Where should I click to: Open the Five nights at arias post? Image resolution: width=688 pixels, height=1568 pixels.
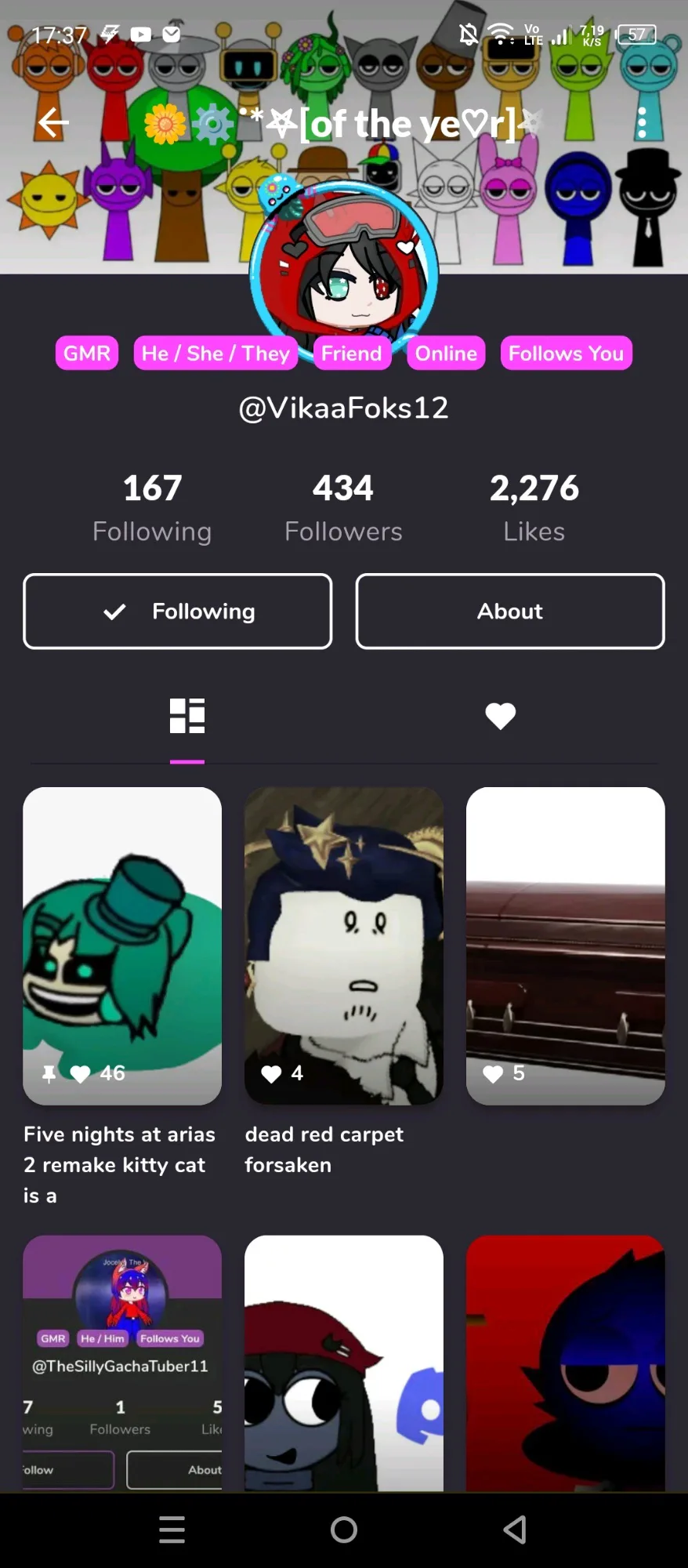[x=122, y=946]
